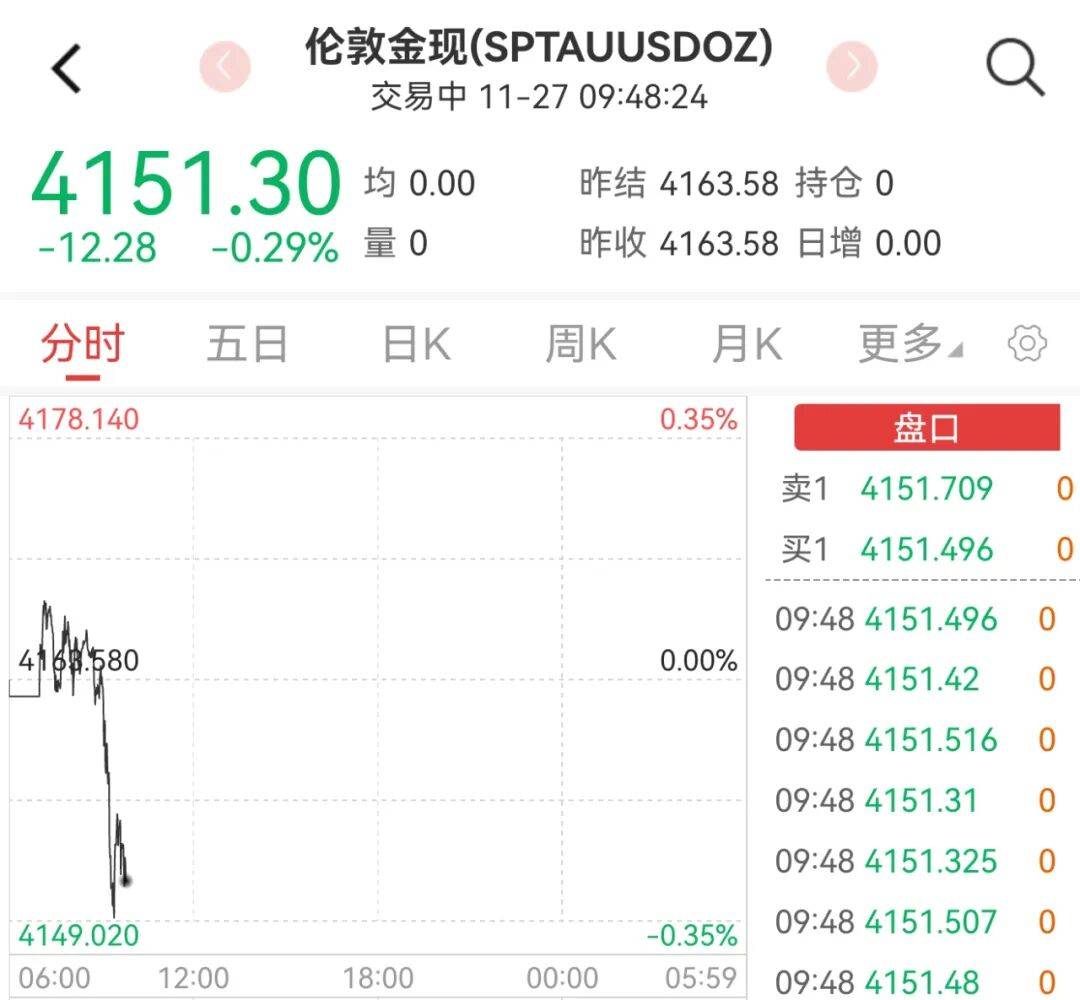Select the 分时 chart tab

[x=82, y=345]
